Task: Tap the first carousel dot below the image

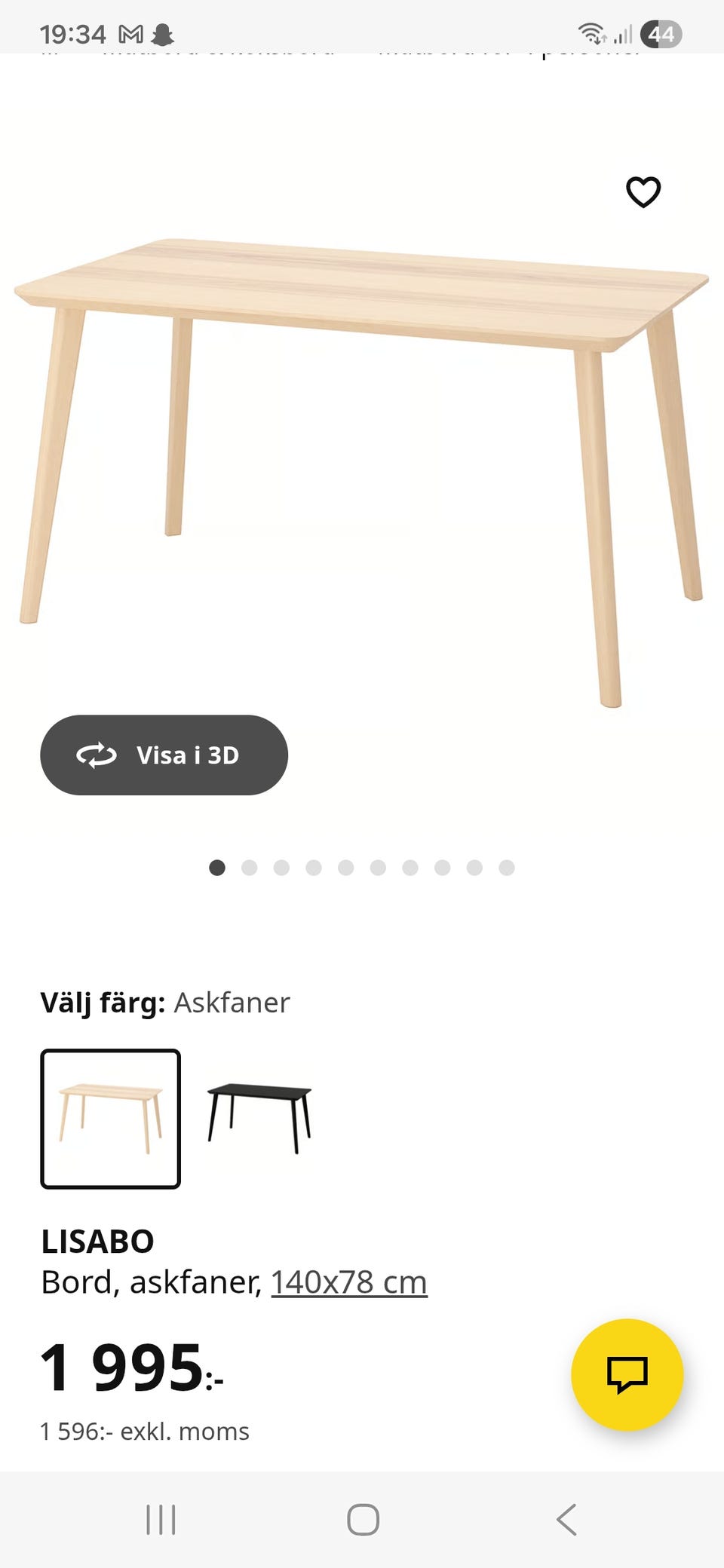Action: click(x=218, y=868)
